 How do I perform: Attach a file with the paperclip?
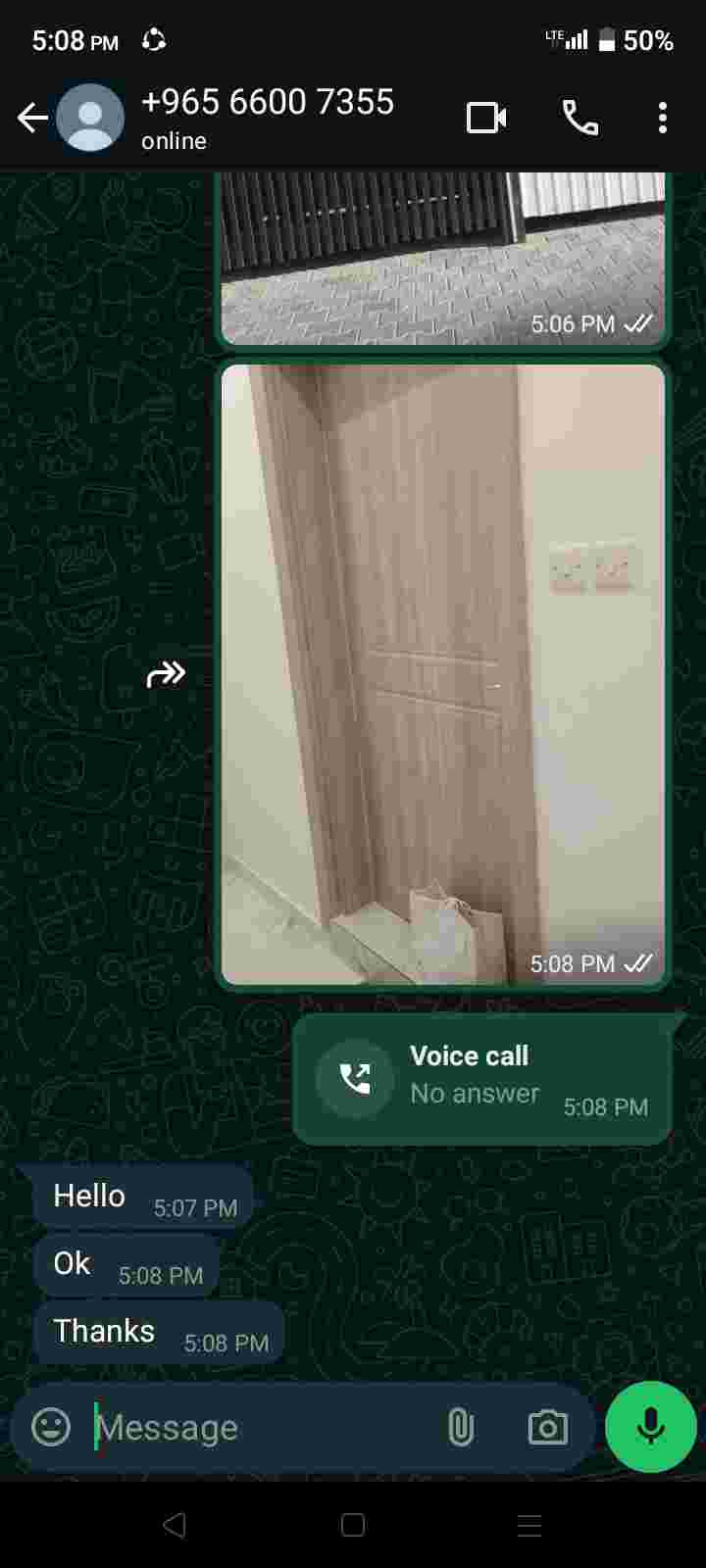tap(460, 1428)
